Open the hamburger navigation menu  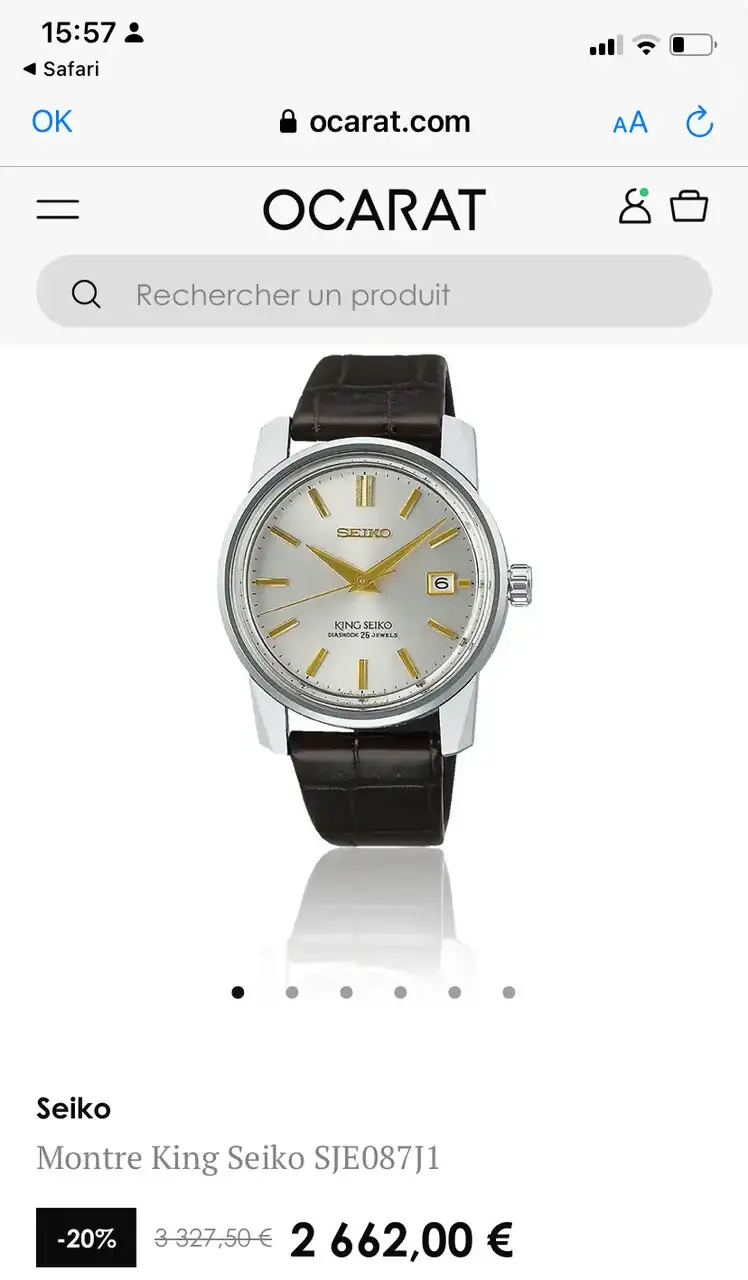point(58,209)
